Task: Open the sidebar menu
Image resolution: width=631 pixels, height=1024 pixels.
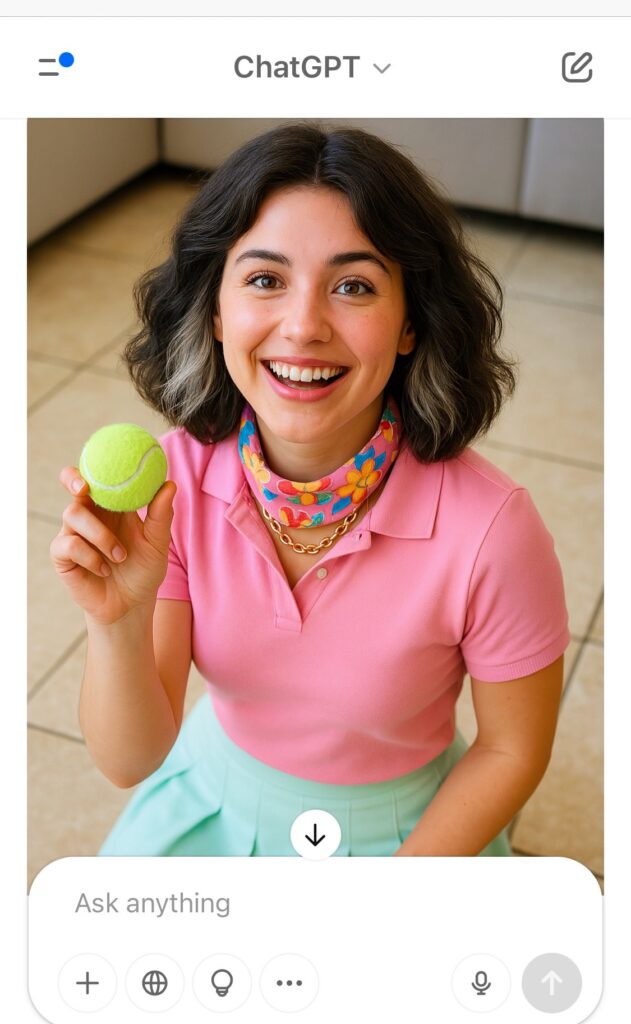Action: point(50,67)
